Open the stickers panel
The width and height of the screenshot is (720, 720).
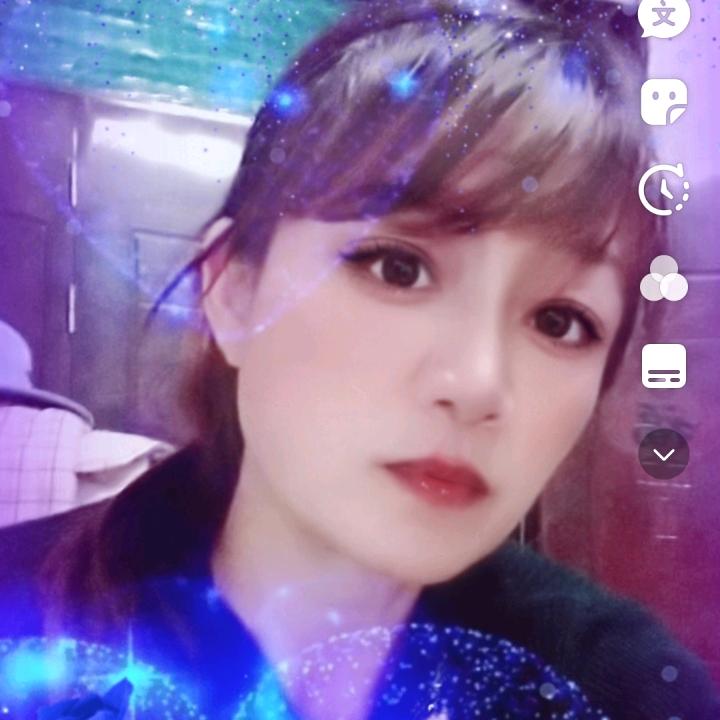[x=664, y=101]
